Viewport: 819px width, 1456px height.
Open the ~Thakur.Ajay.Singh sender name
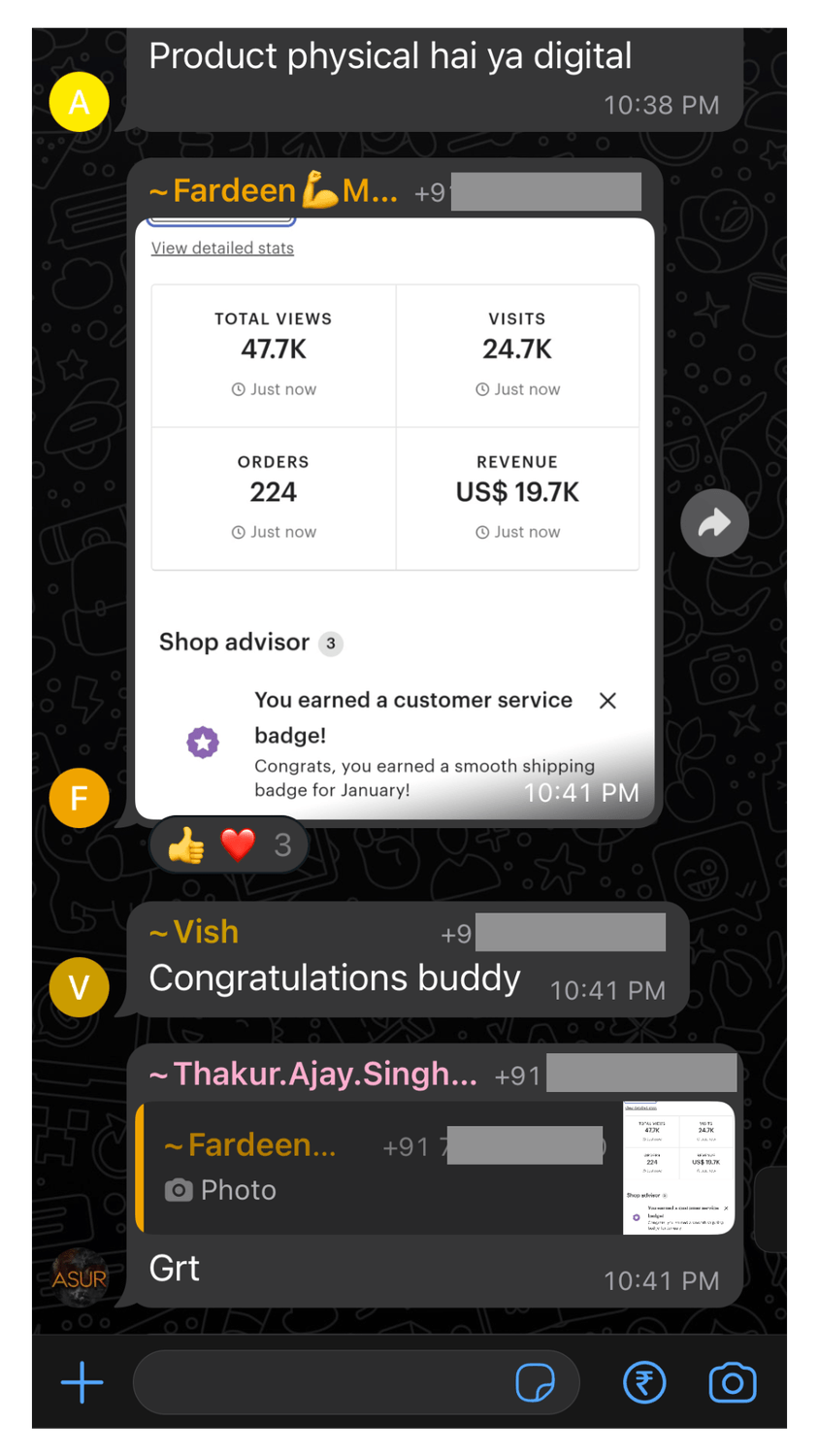(313, 1074)
